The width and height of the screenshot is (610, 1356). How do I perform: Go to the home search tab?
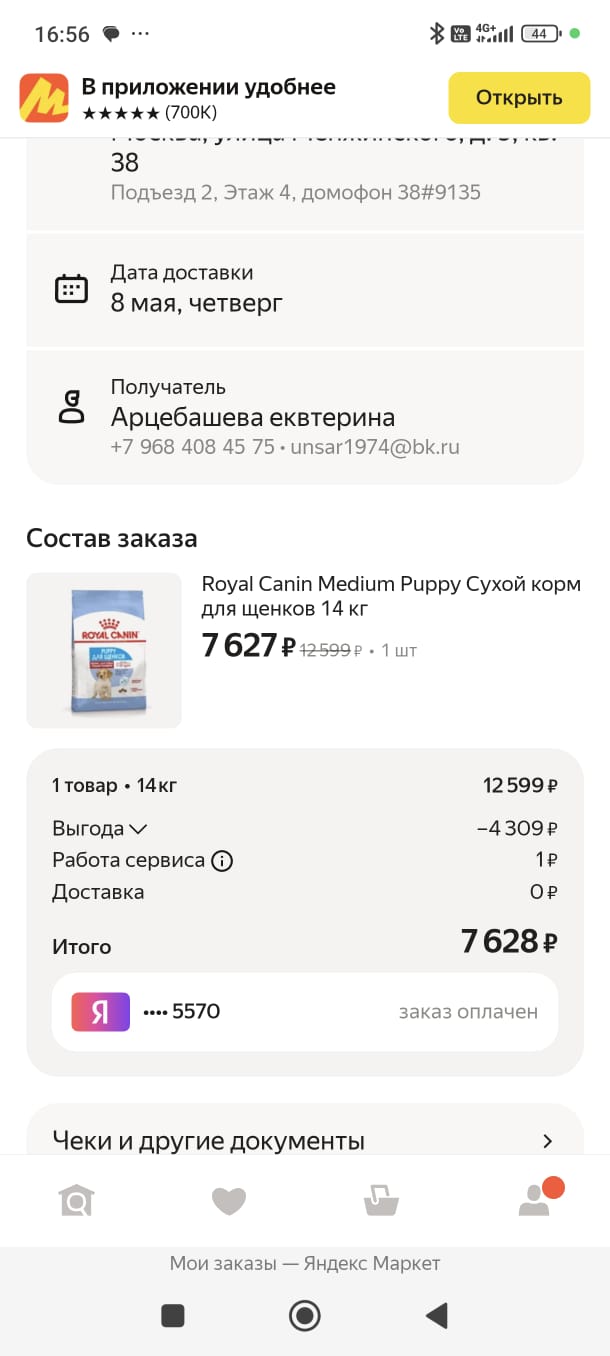coord(76,1199)
